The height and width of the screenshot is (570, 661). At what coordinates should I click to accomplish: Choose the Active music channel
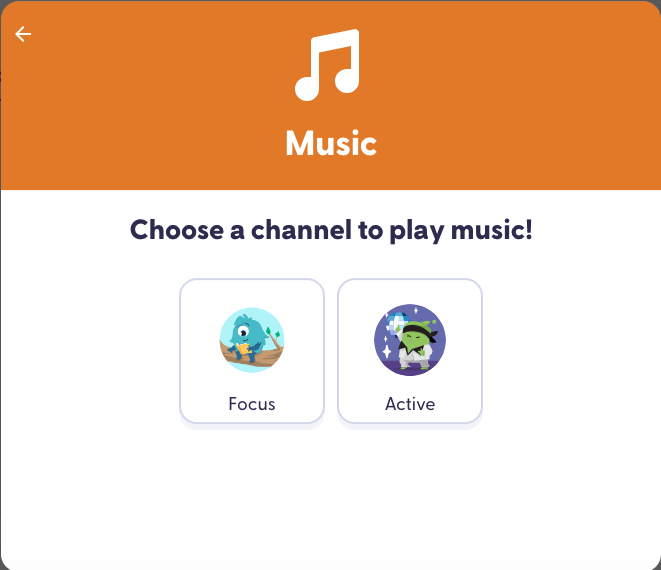coord(410,350)
